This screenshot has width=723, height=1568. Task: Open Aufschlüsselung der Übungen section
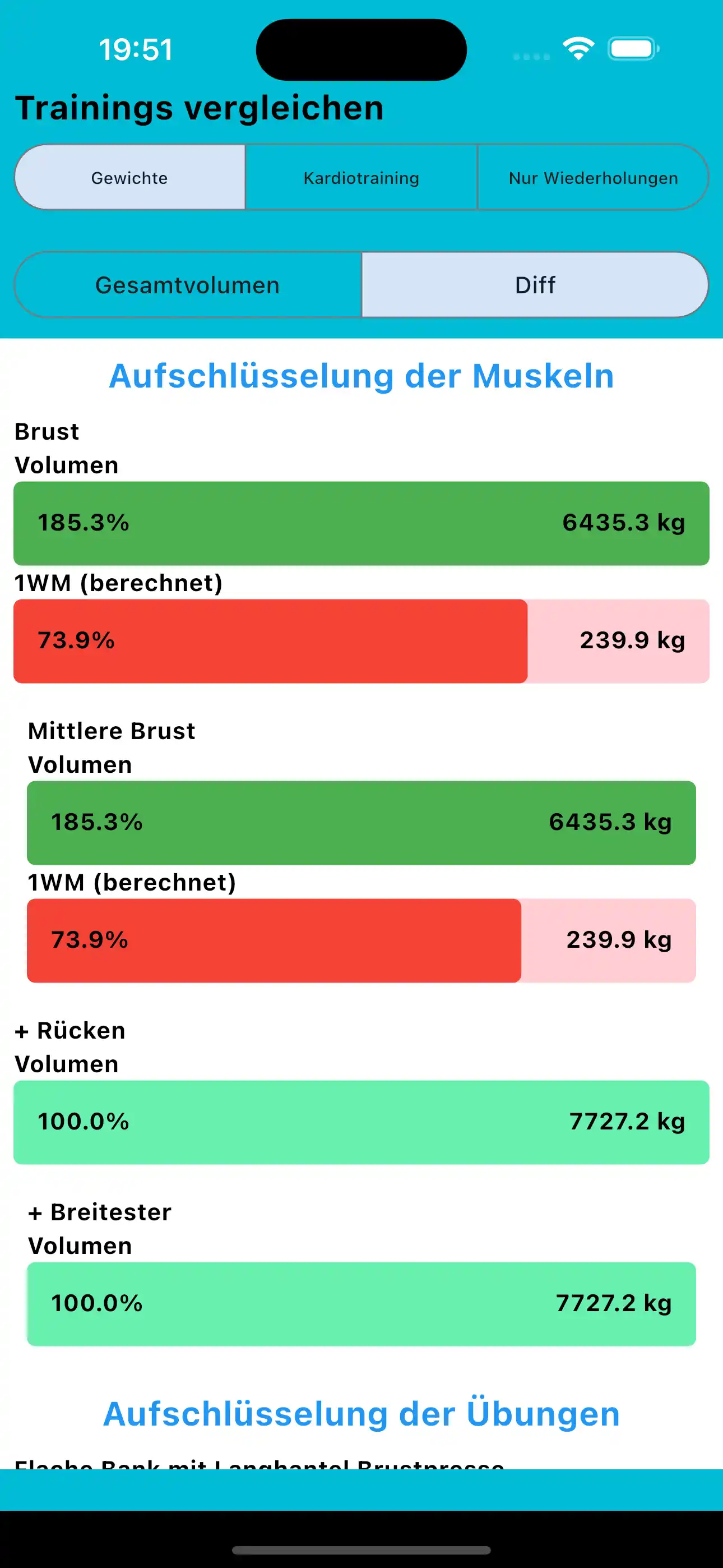click(x=361, y=1415)
